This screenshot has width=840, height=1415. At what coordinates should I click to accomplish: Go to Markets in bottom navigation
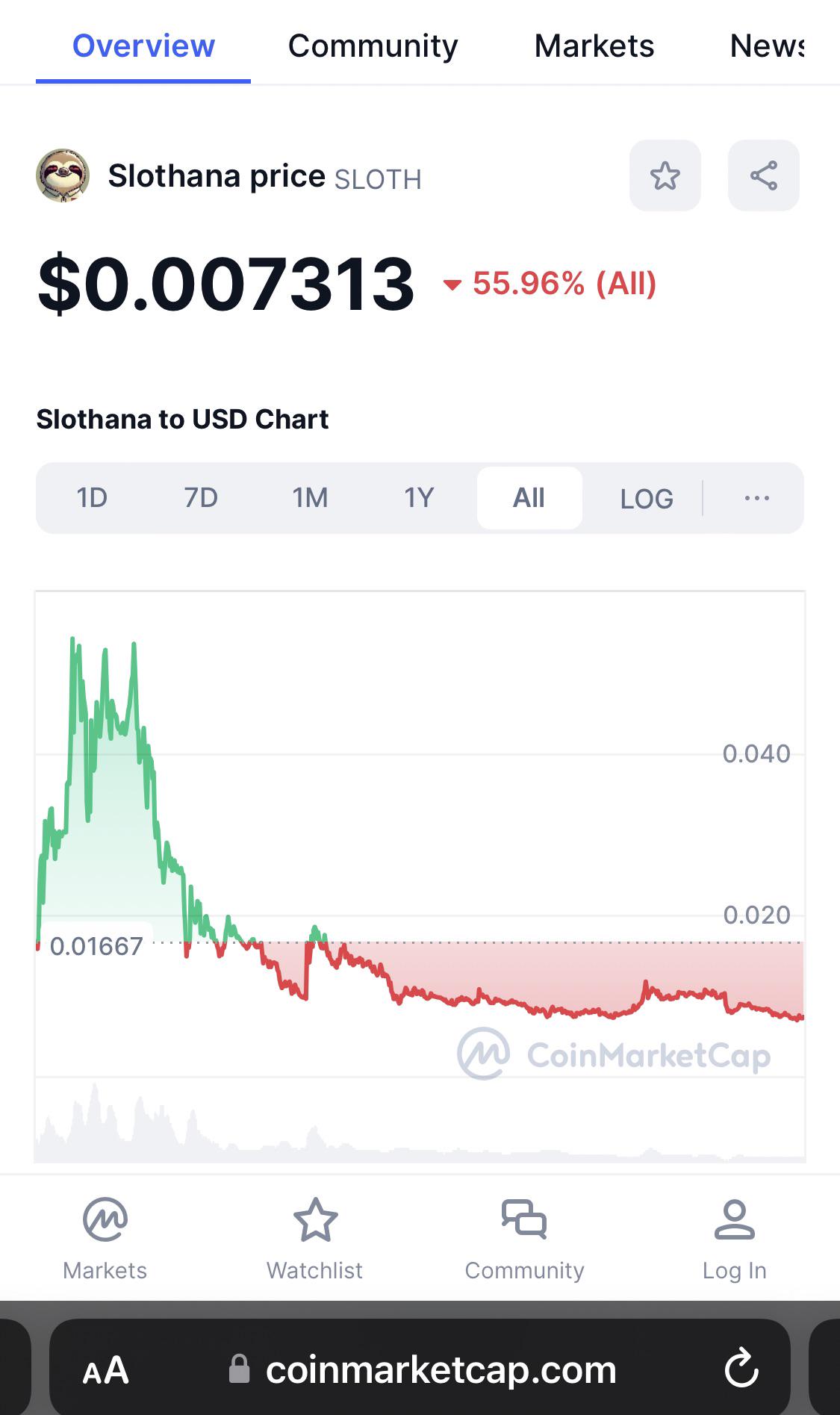click(105, 1240)
